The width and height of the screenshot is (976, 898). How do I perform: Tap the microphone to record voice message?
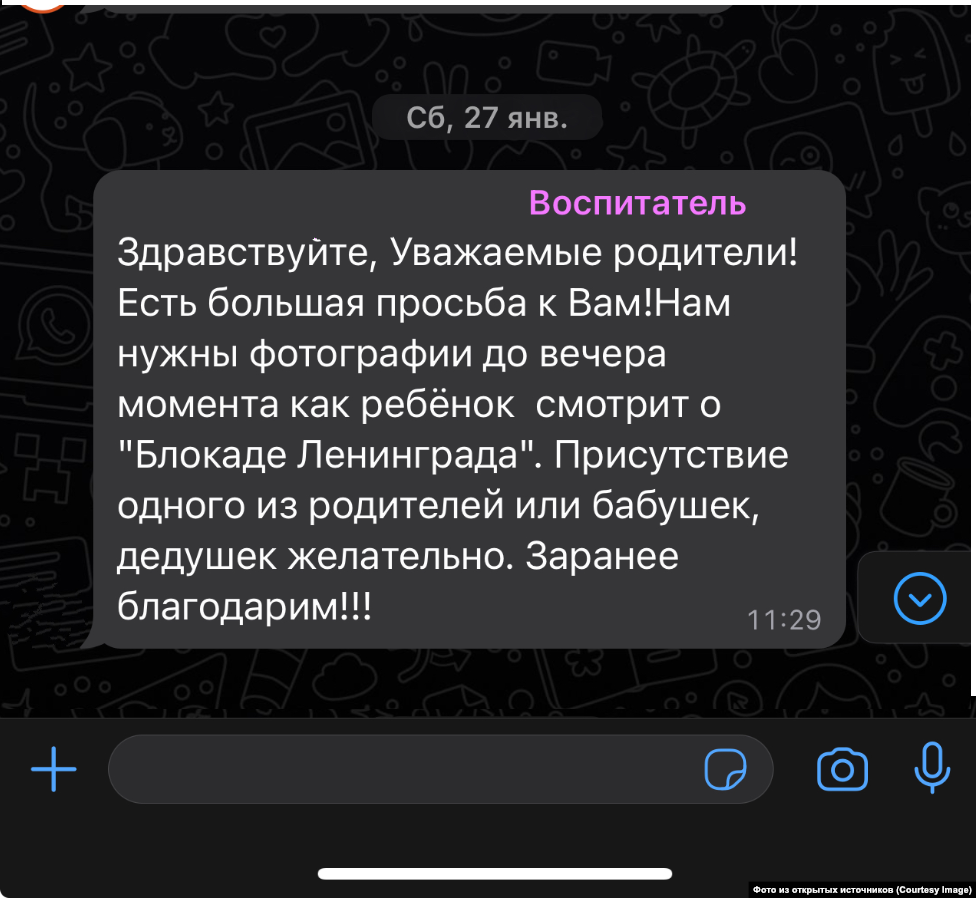pos(932,768)
